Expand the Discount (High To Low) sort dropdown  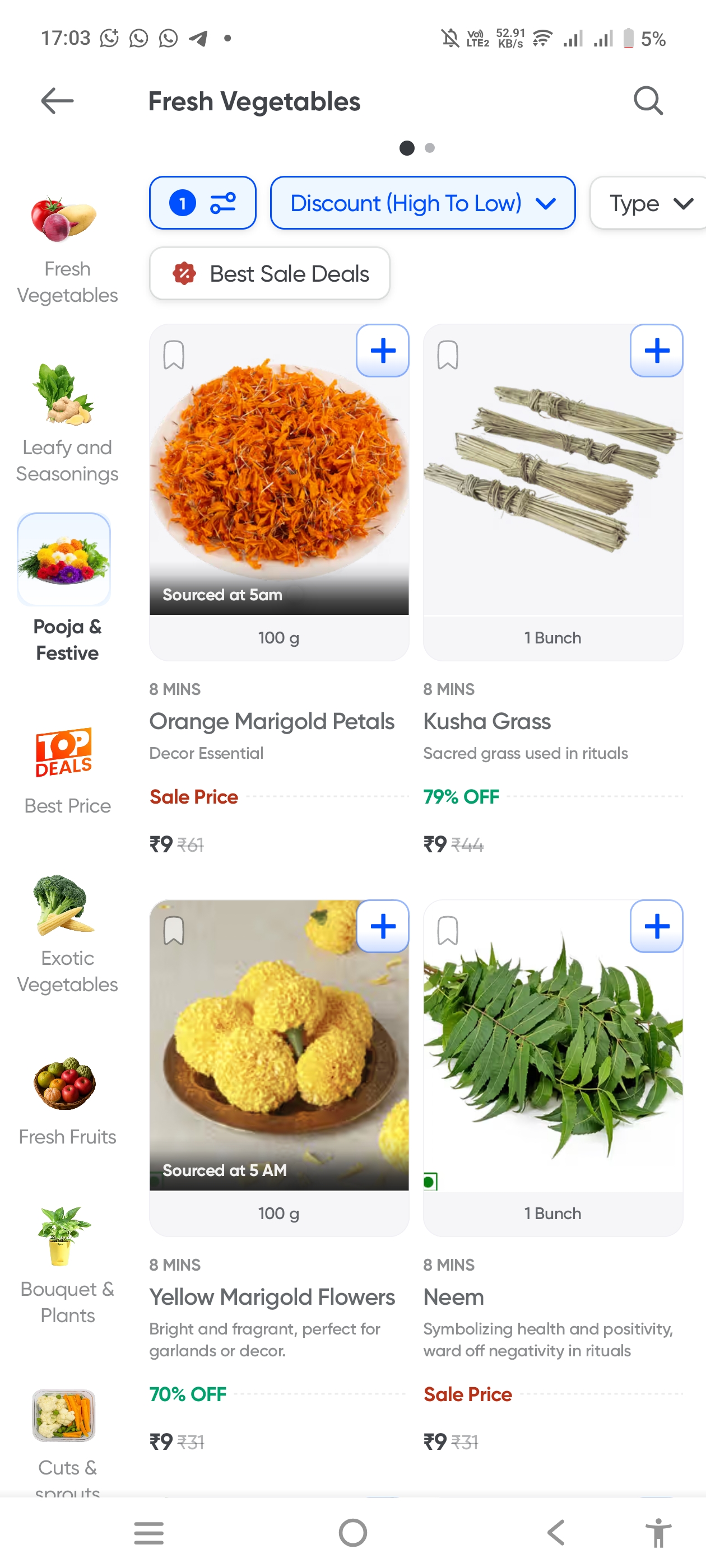pos(422,203)
